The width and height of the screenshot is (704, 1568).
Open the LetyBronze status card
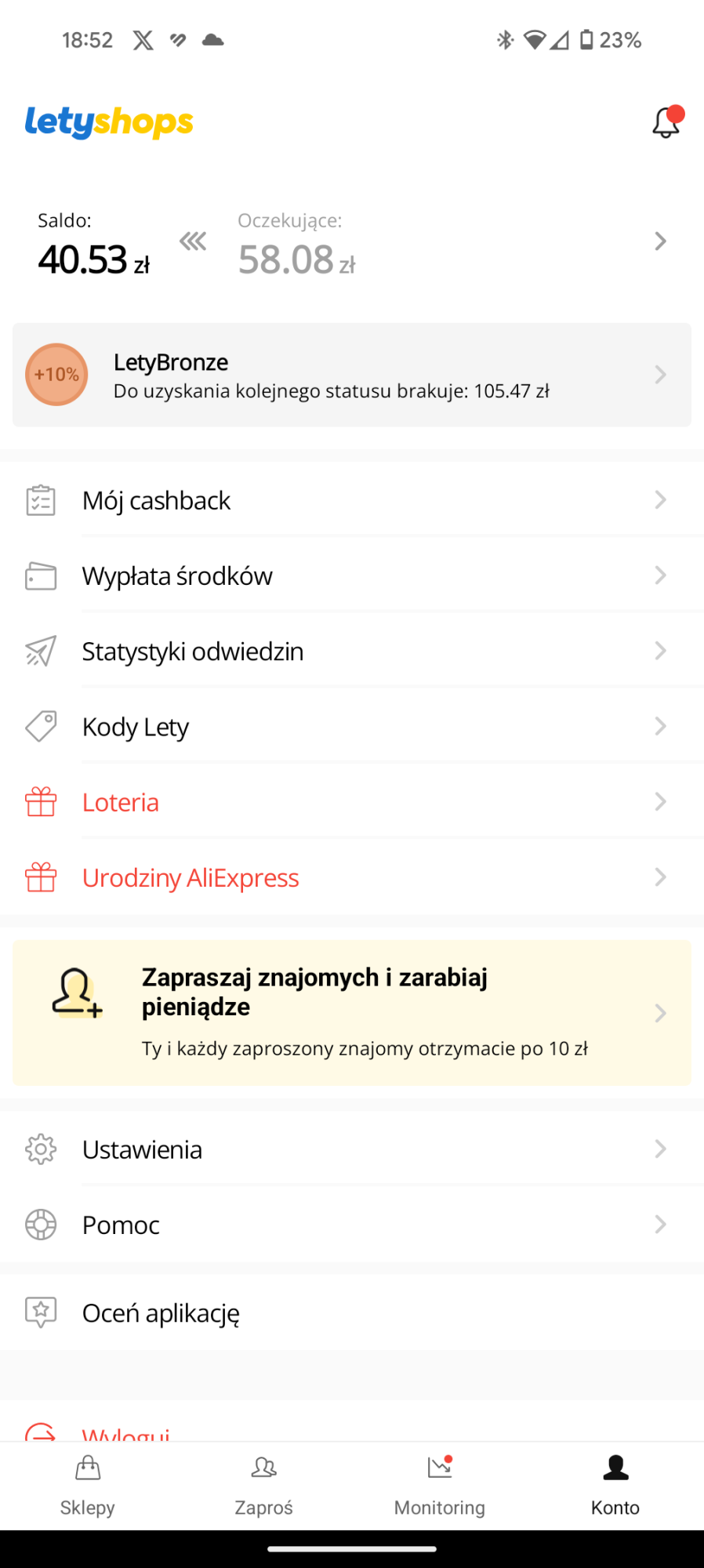click(351, 375)
